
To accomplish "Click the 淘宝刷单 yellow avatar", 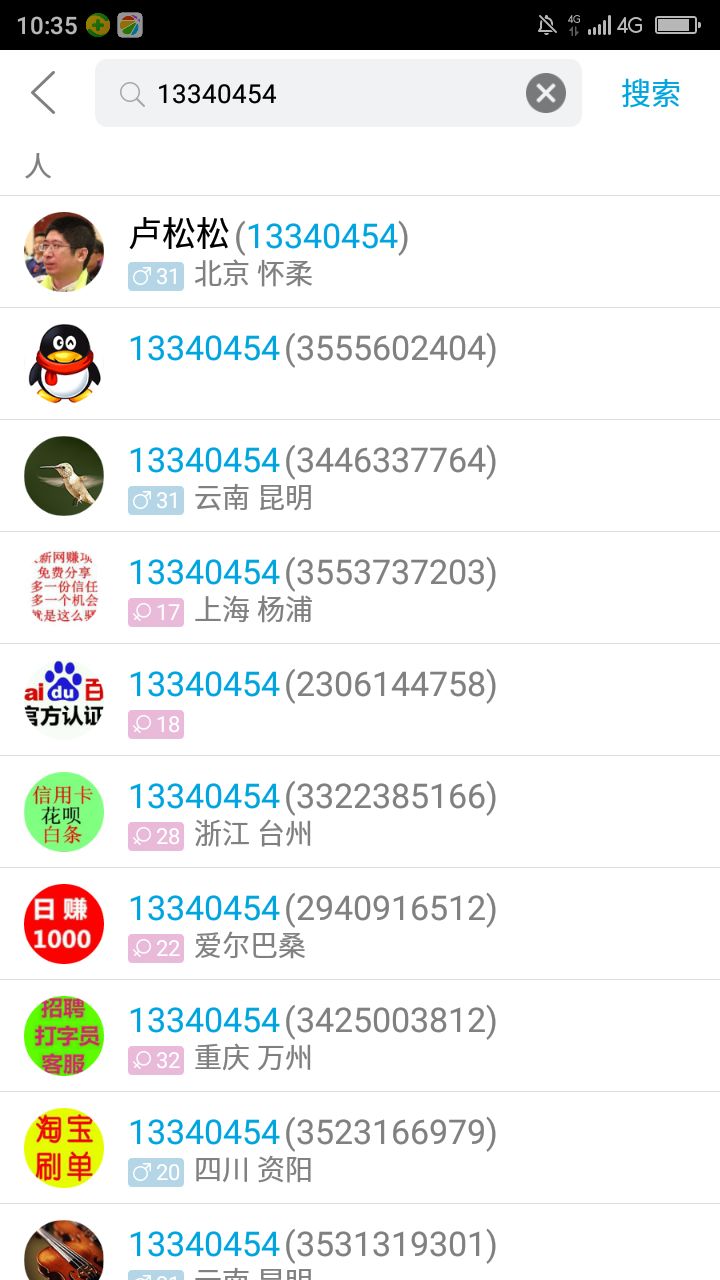I will 63,1147.
